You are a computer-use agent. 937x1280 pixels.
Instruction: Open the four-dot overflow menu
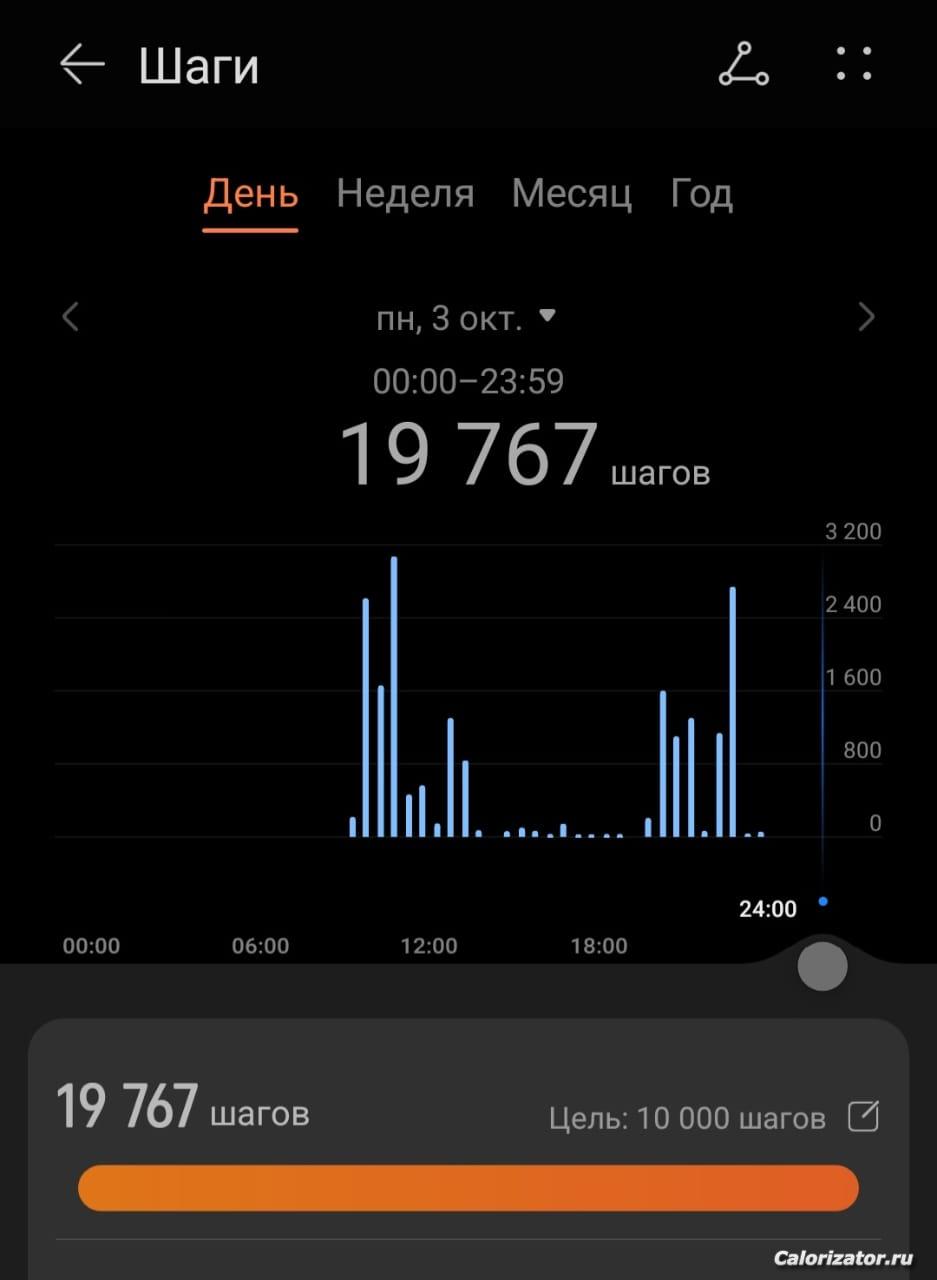pos(853,64)
